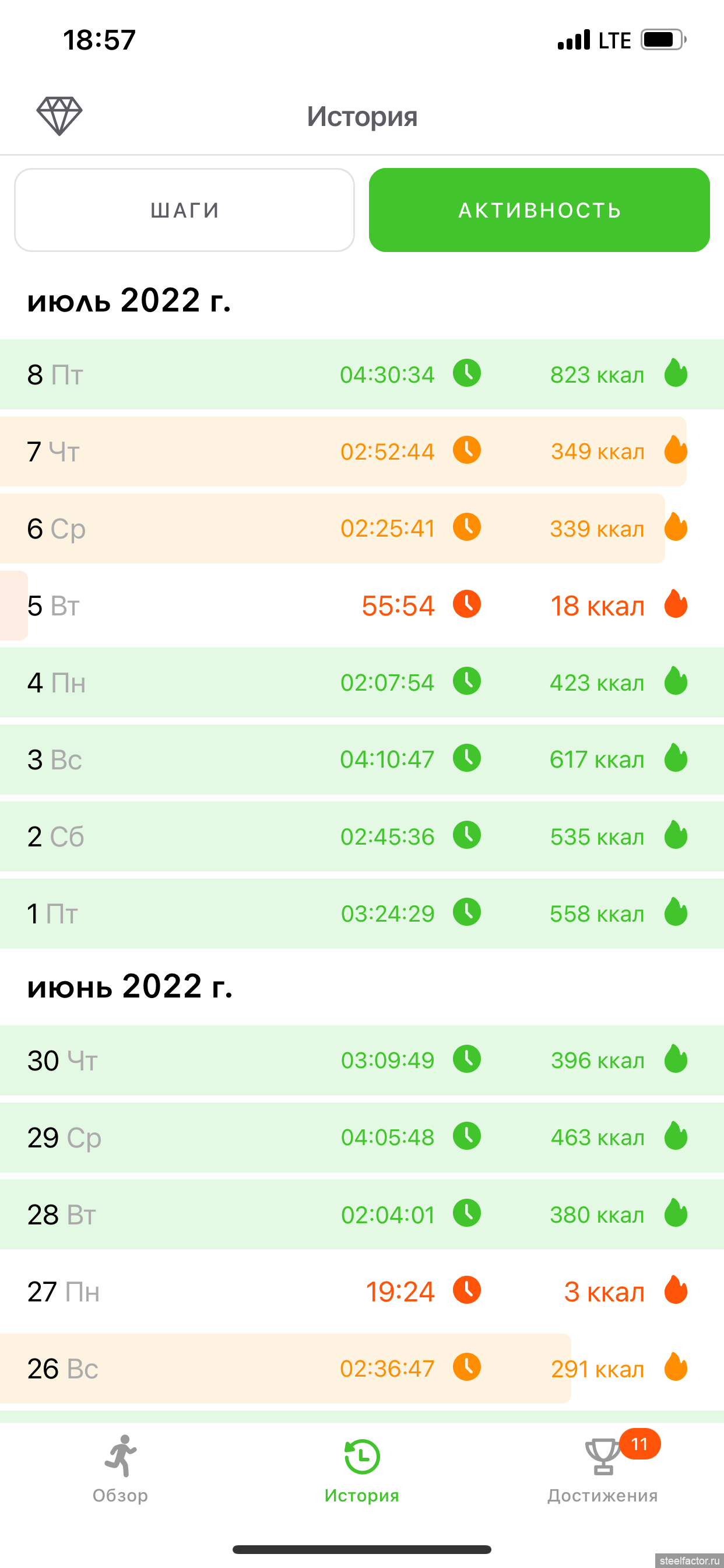Open the 7 Чт activity entry
724x1568 pixels.
362,451
